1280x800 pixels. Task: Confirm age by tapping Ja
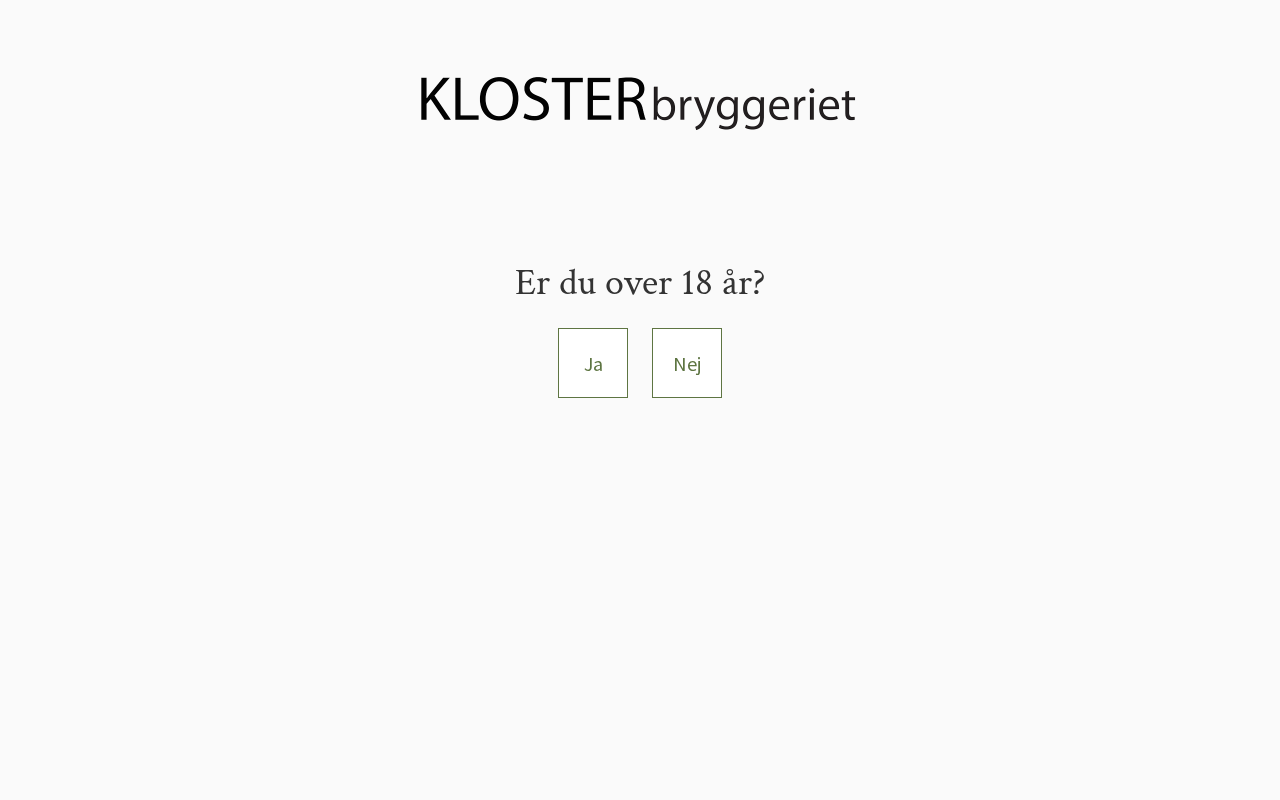pyautogui.click(x=593, y=363)
